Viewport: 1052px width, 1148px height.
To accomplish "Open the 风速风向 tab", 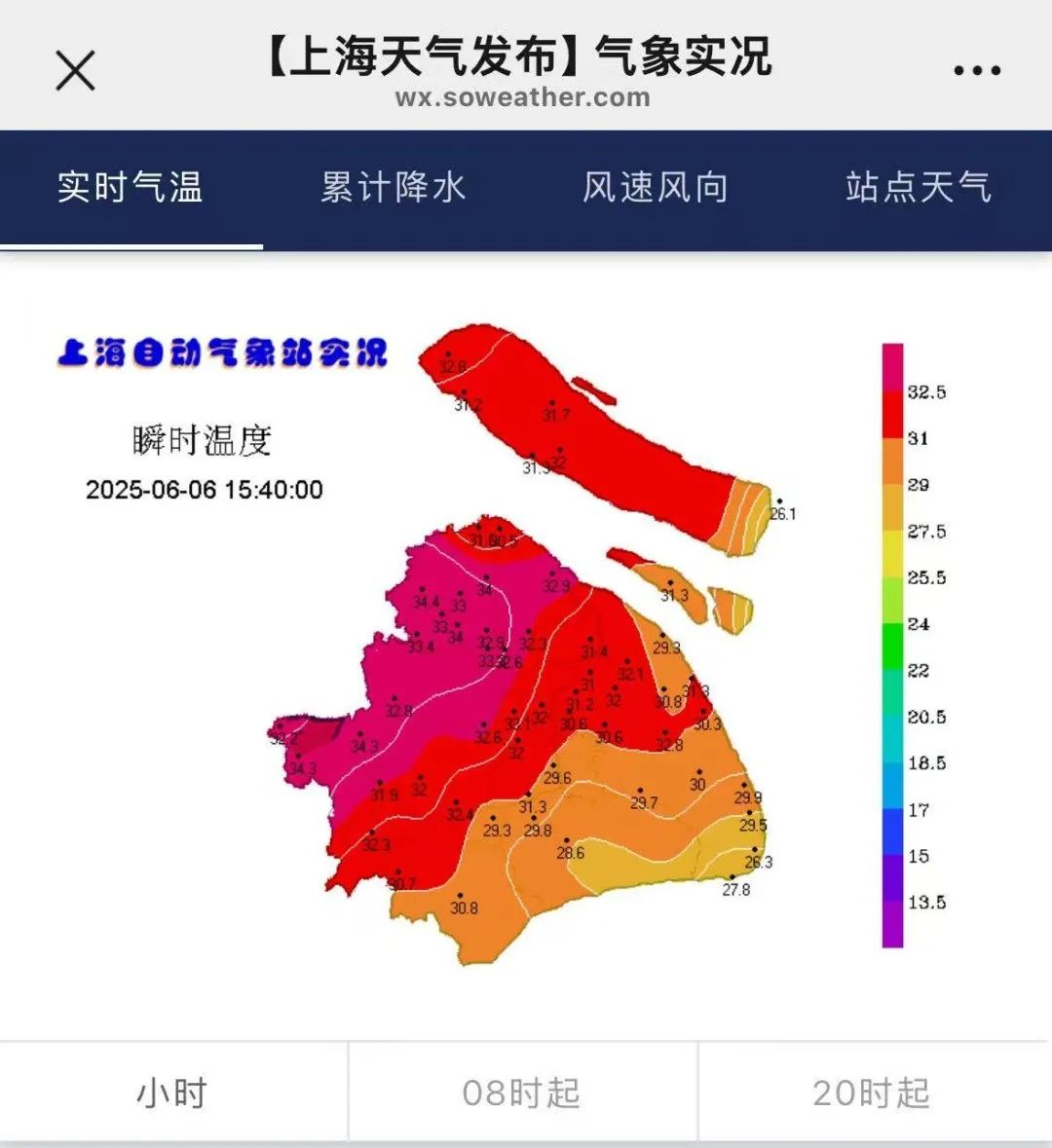I will (x=656, y=187).
